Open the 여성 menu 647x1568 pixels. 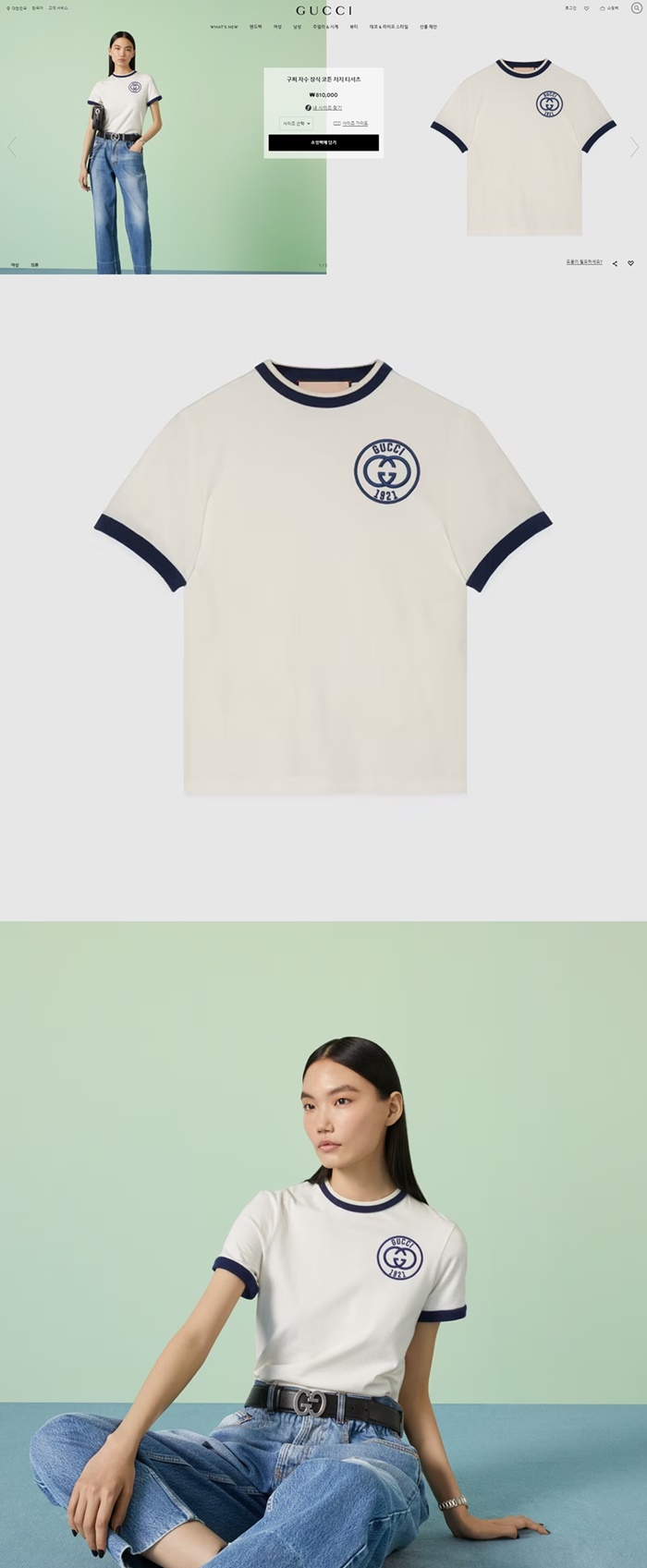point(278,27)
